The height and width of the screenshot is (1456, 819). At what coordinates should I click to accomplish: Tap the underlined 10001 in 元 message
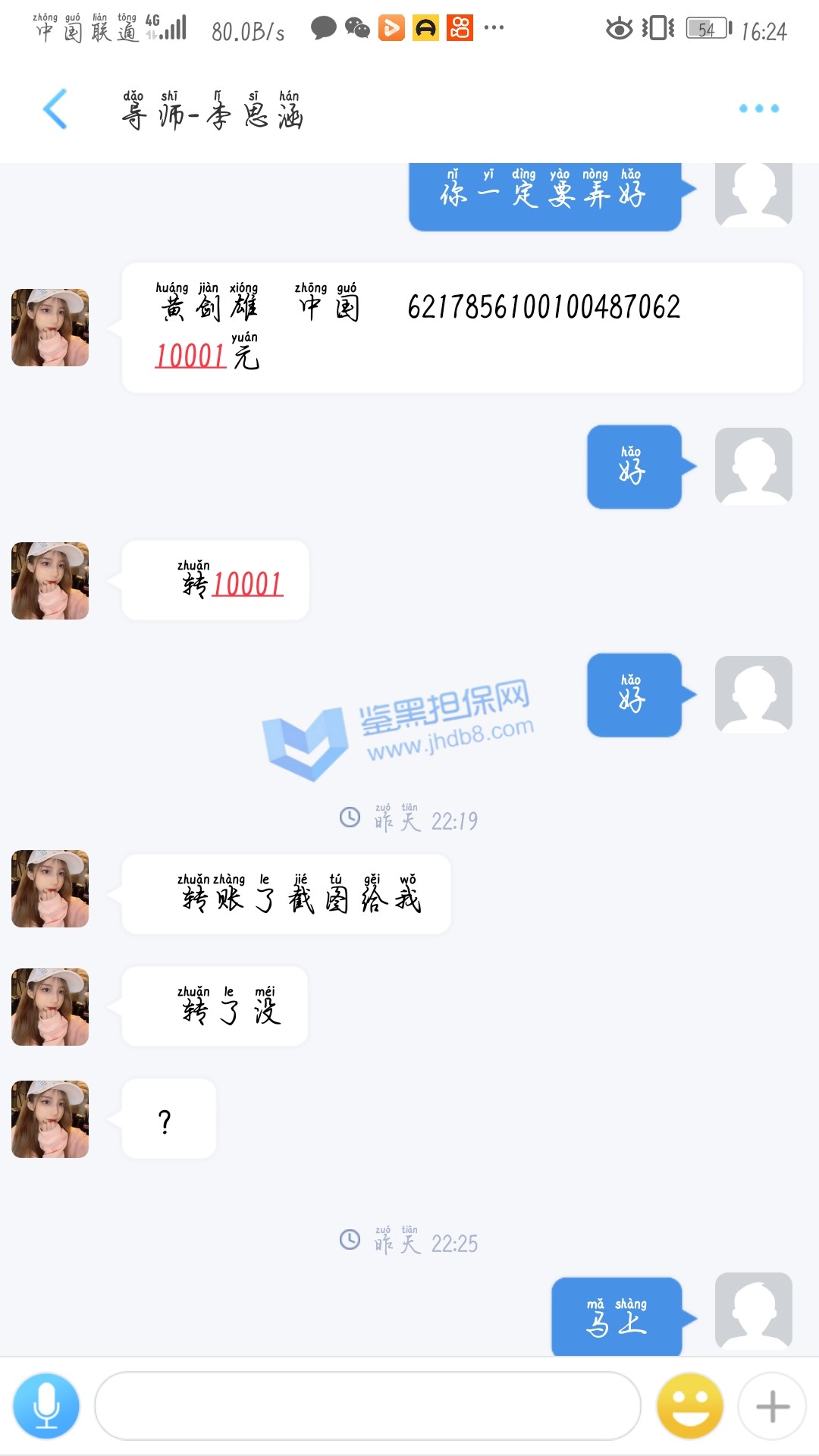pos(190,356)
